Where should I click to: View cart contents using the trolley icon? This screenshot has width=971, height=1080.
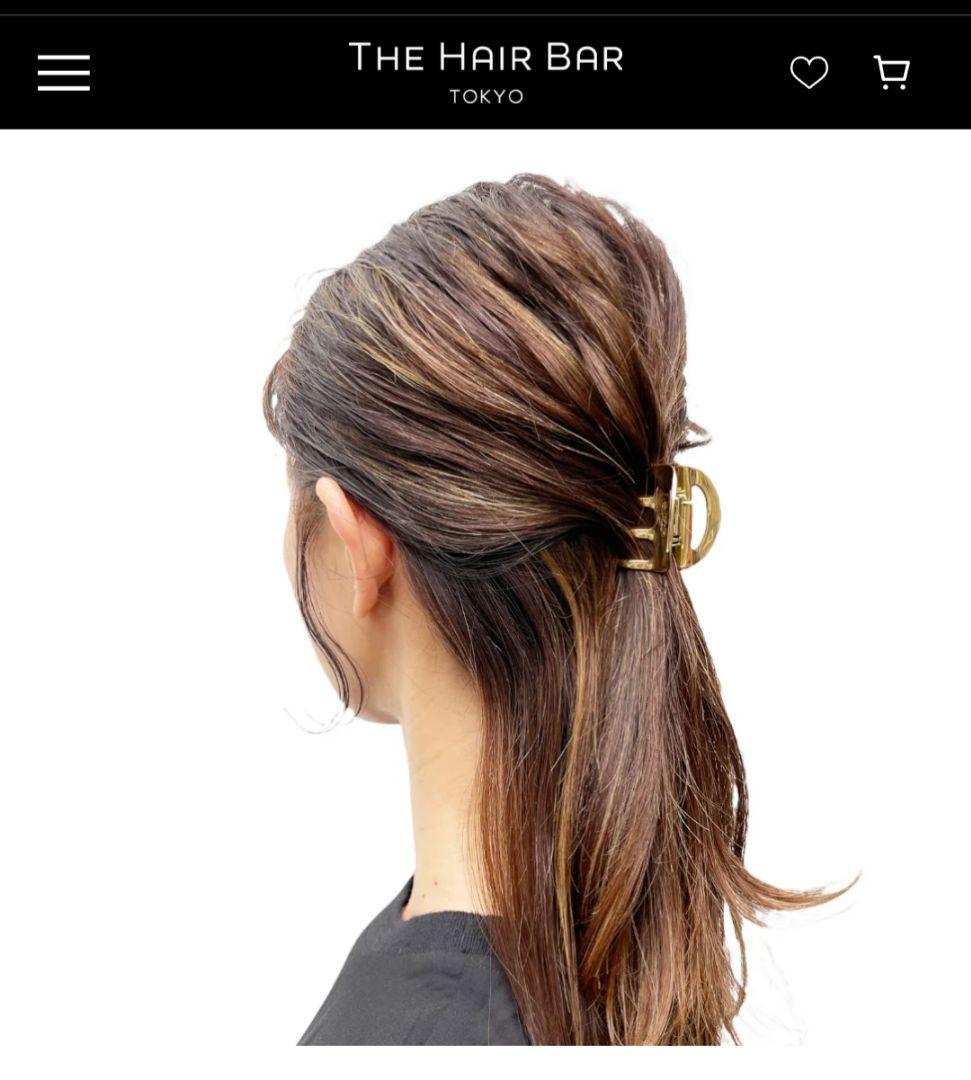893,71
